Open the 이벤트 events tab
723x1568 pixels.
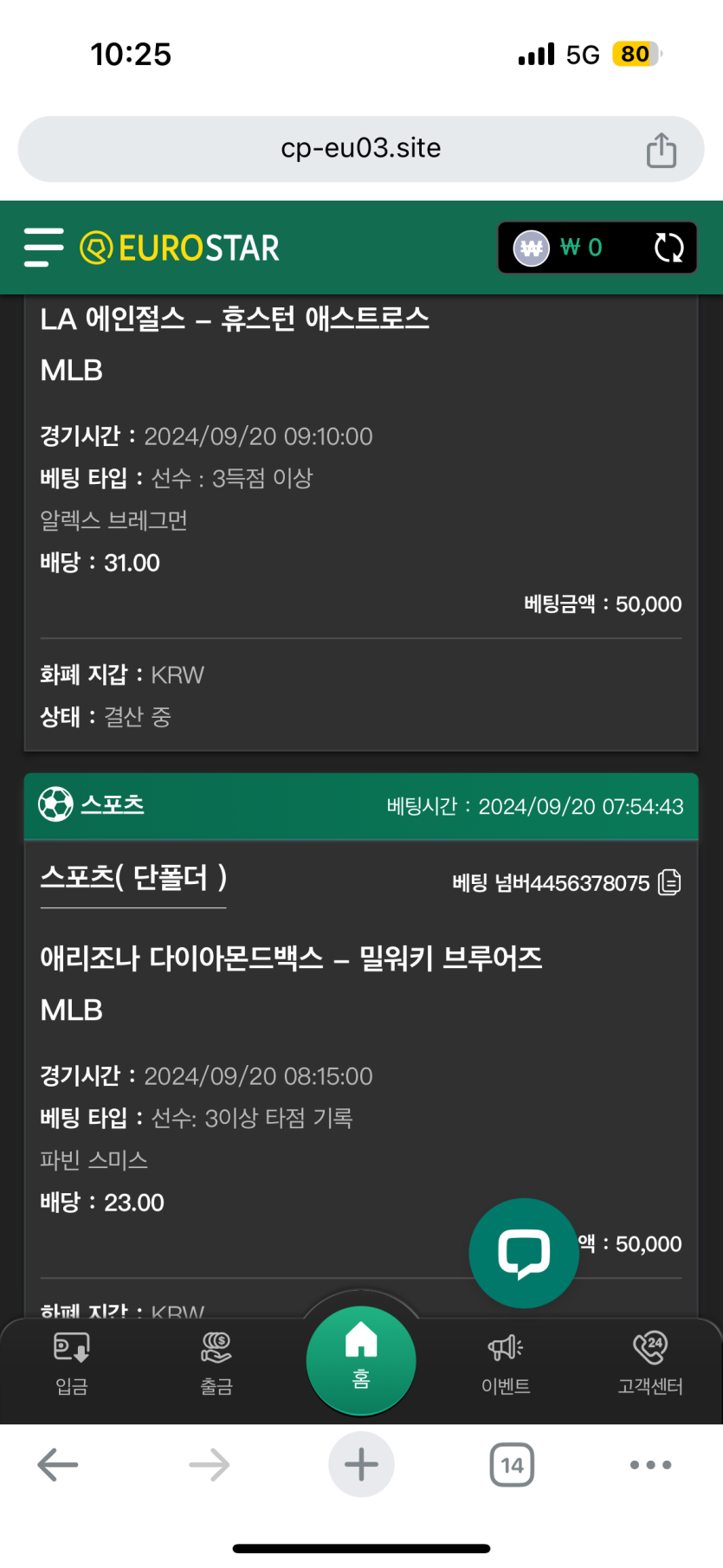click(x=506, y=1362)
